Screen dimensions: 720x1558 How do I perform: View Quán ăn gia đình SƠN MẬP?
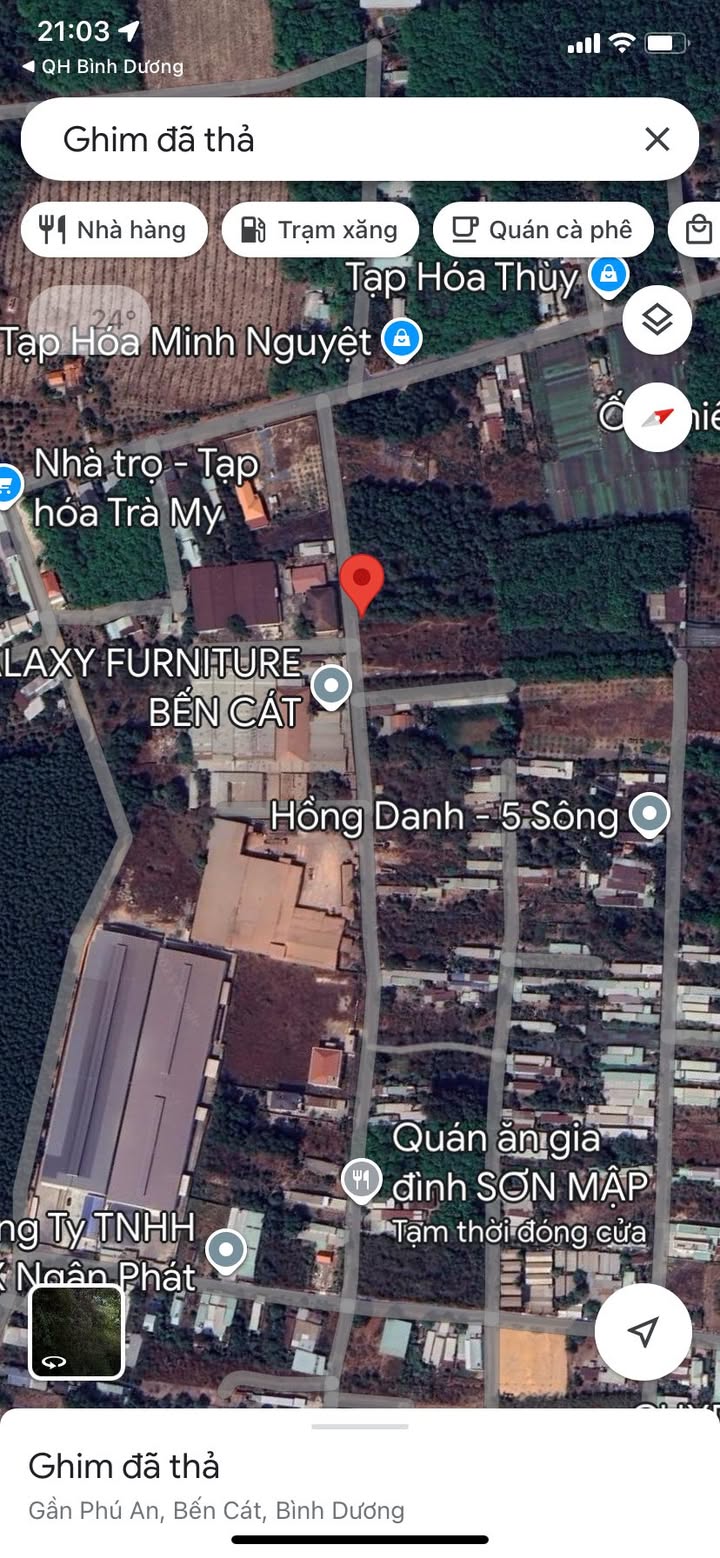pyautogui.click(x=361, y=1181)
